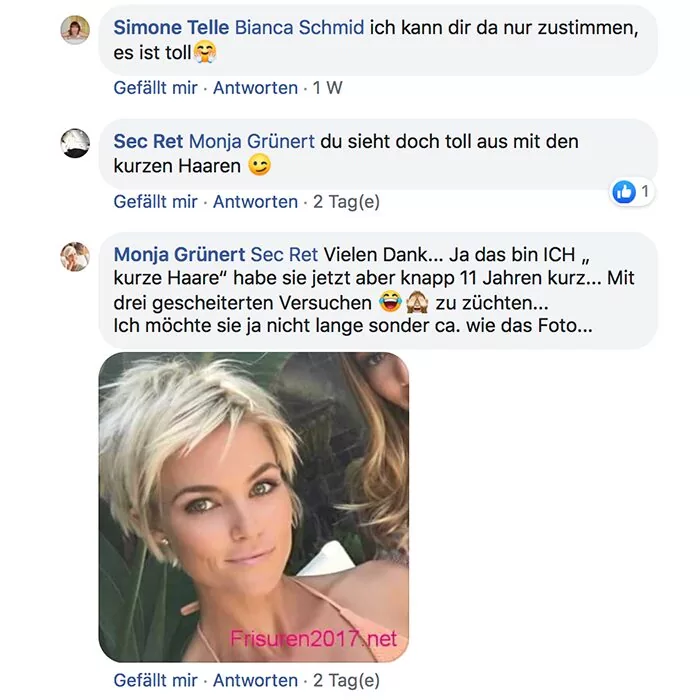This screenshot has width=700, height=700.
Task: Reply to Simone Telle's comment
Action: pos(255,88)
